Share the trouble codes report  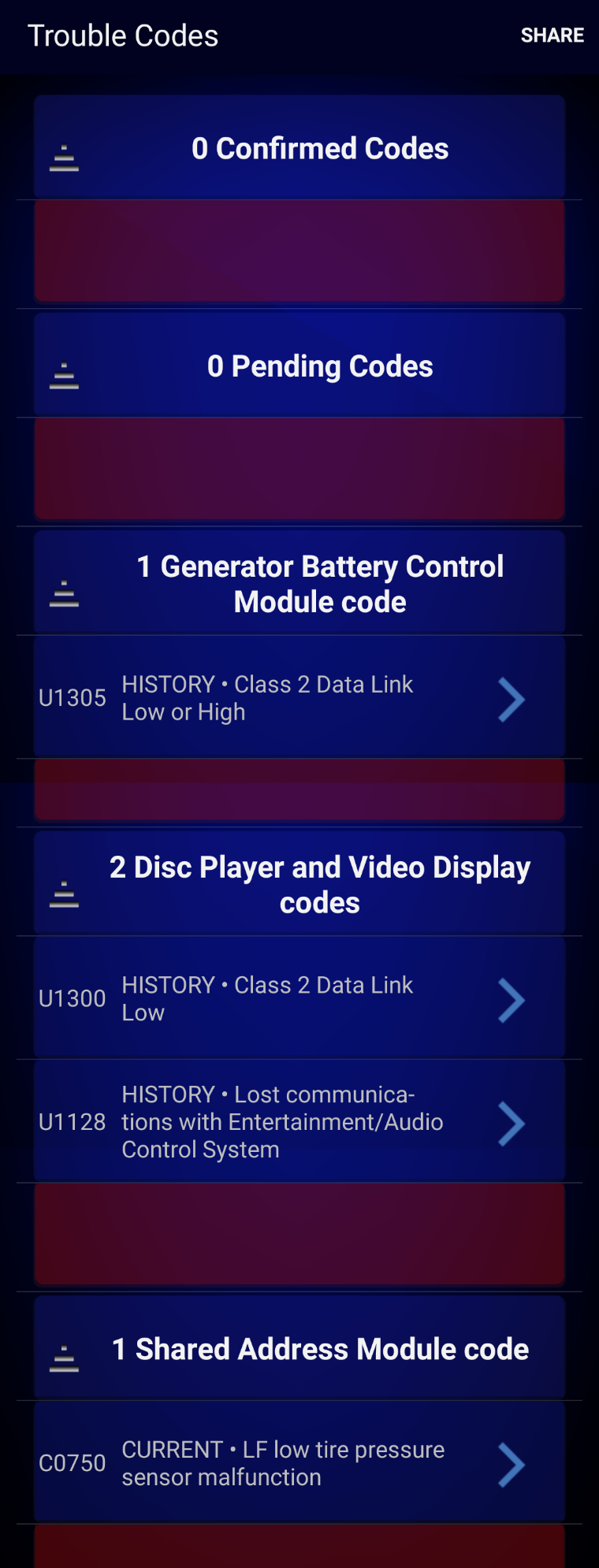coord(552,35)
